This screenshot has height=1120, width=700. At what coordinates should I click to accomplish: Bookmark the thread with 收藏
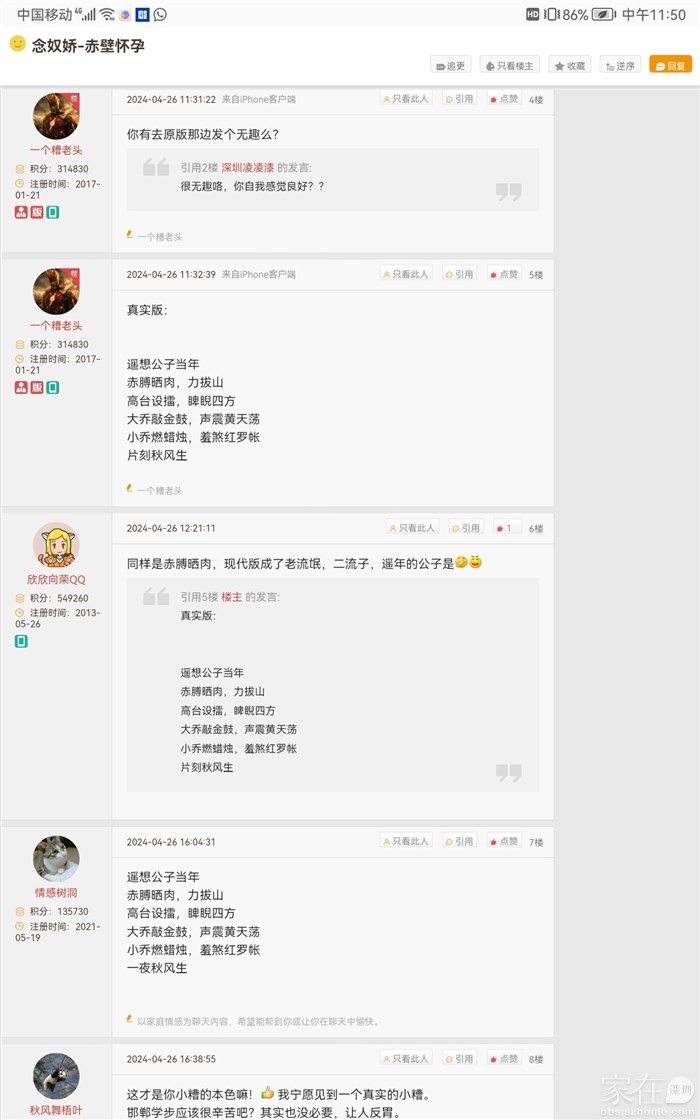571,65
